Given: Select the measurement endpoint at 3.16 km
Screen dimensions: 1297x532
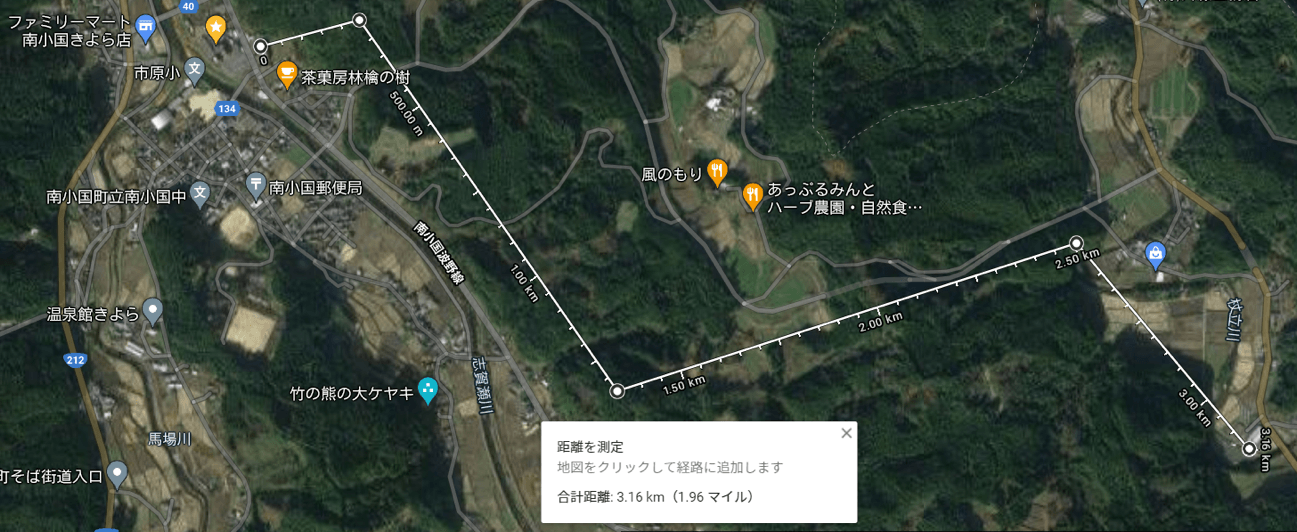Looking at the screenshot, I should pos(1249,449).
